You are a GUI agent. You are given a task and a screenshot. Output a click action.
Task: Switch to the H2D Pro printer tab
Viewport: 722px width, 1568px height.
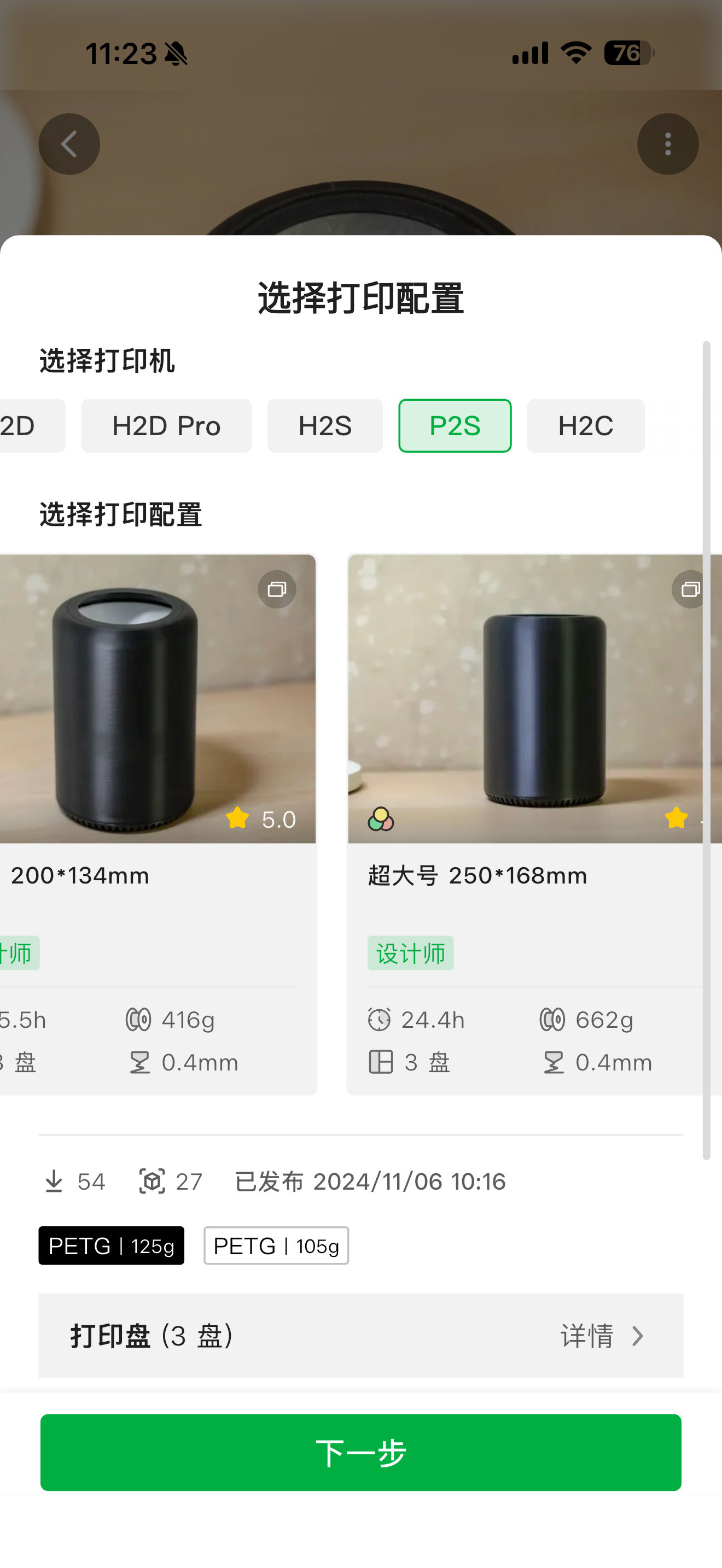tap(166, 425)
